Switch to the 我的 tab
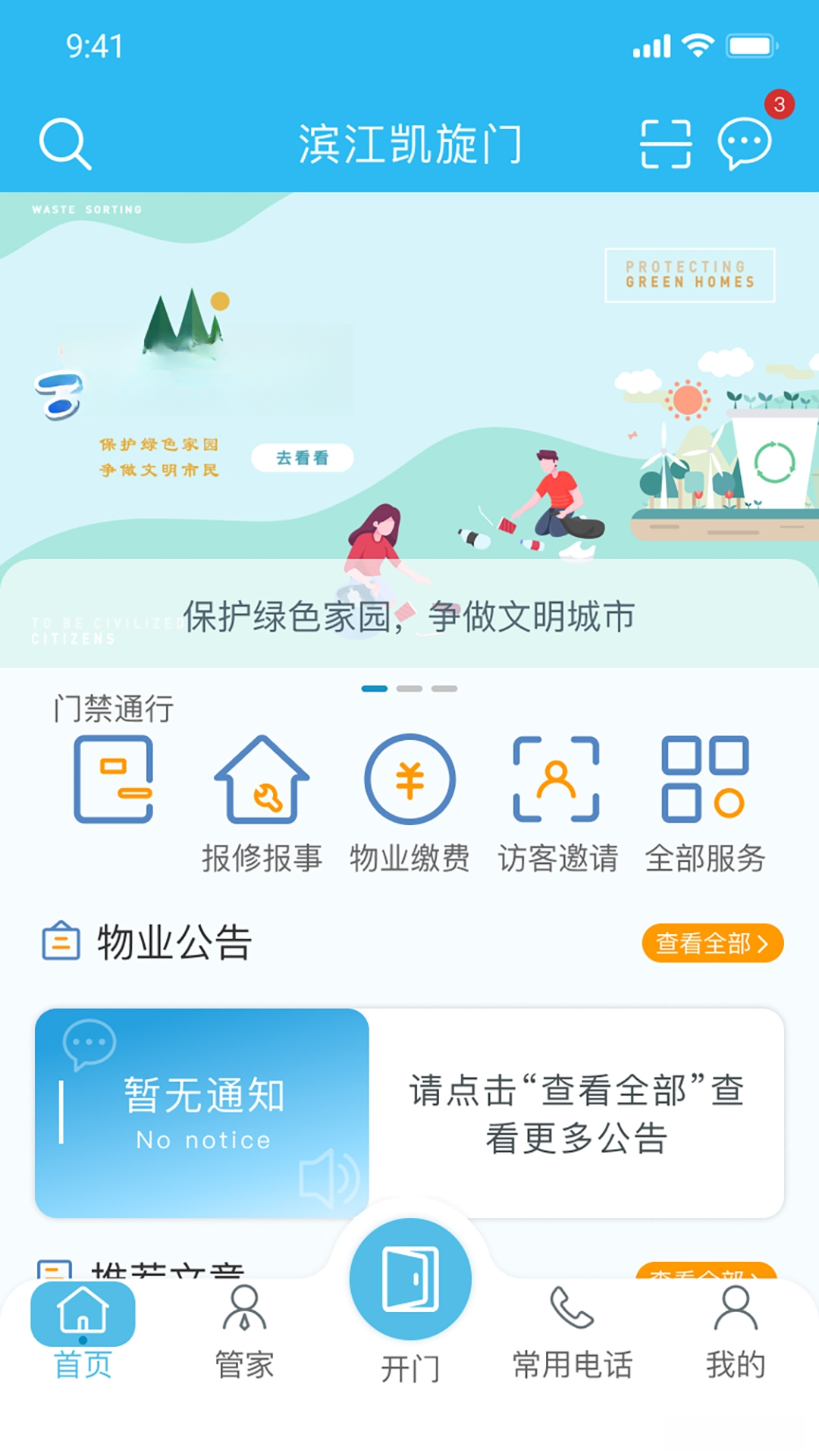 point(736,1332)
